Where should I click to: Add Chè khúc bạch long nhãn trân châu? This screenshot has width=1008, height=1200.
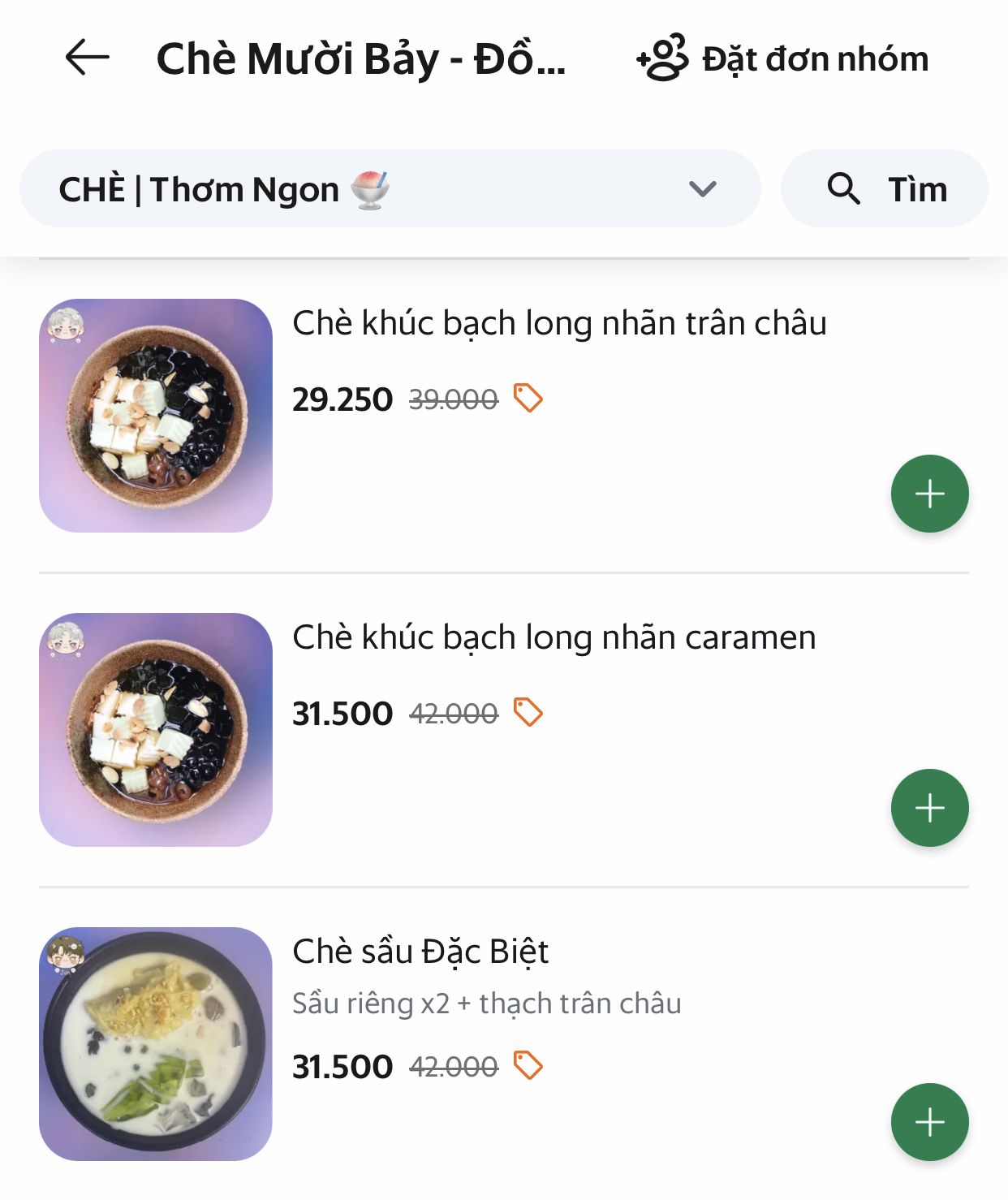coord(929,494)
